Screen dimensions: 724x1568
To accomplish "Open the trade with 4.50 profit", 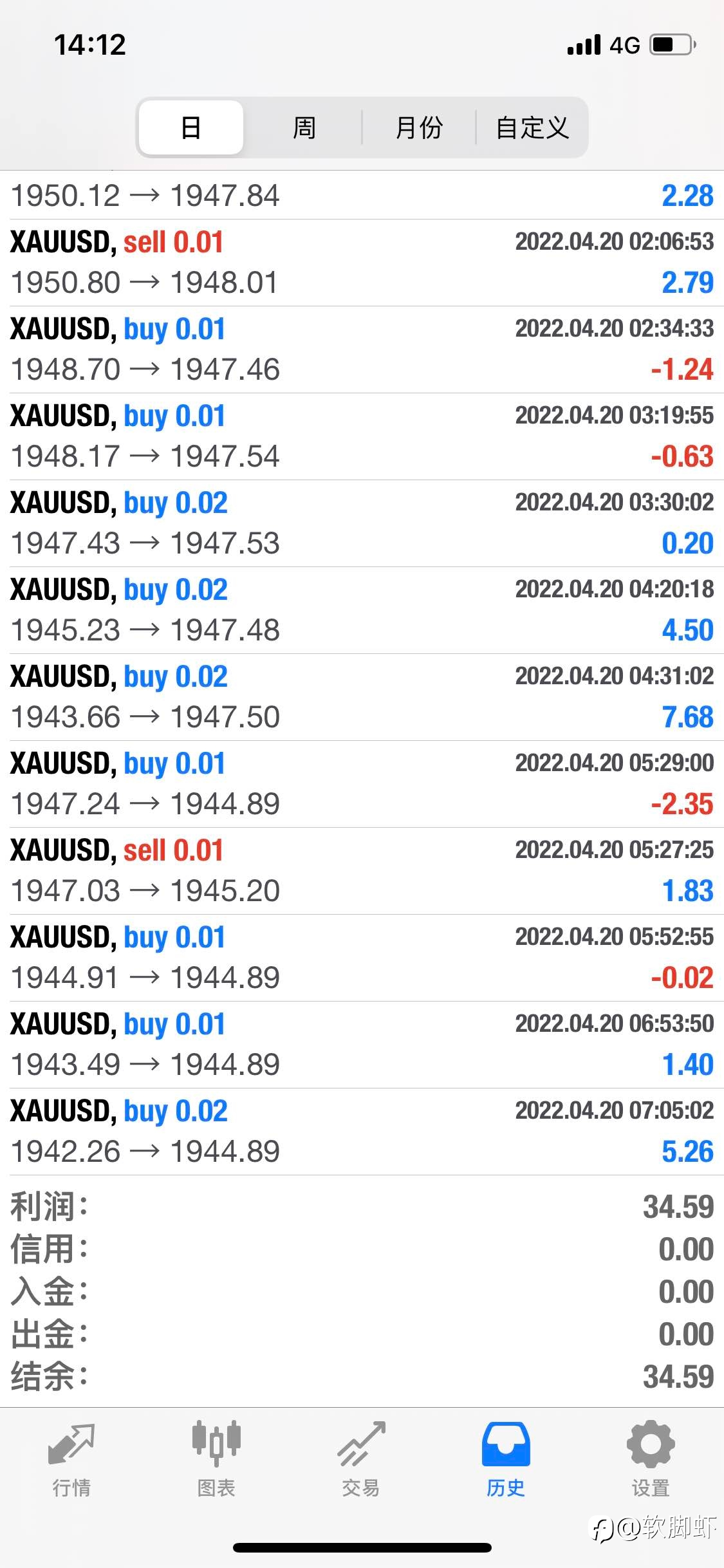I will tap(362, 610).
